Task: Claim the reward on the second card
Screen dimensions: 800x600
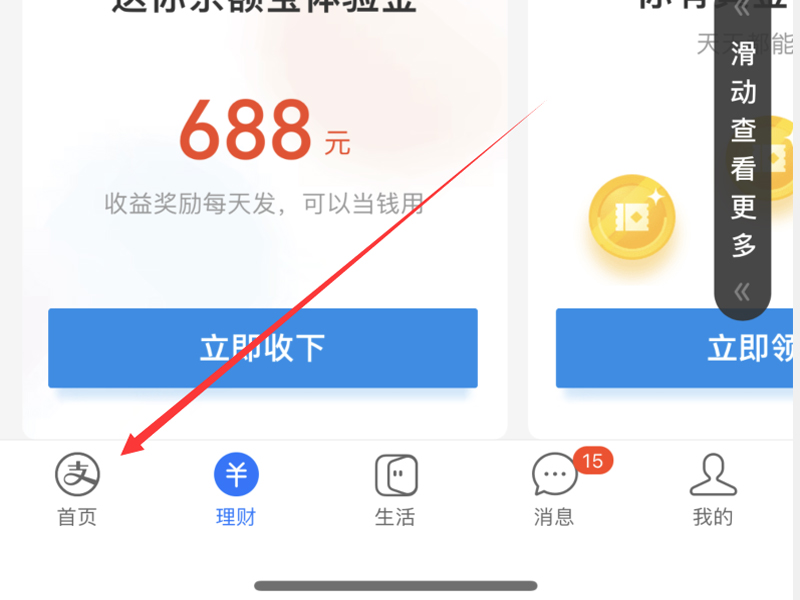Action: pyautogui.click(x=678, y=348)
